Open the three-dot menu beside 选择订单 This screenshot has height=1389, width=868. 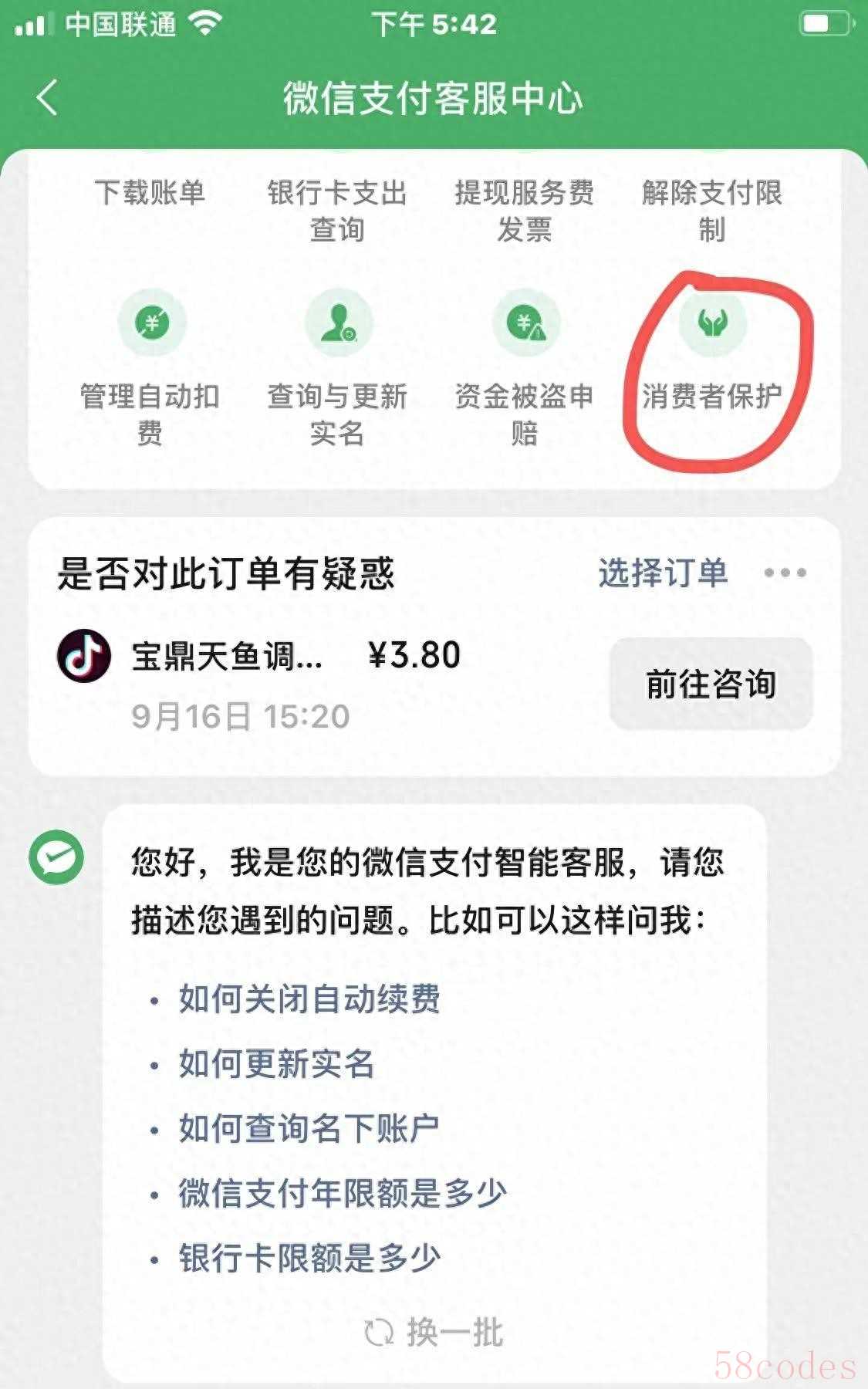pos(785,573)
